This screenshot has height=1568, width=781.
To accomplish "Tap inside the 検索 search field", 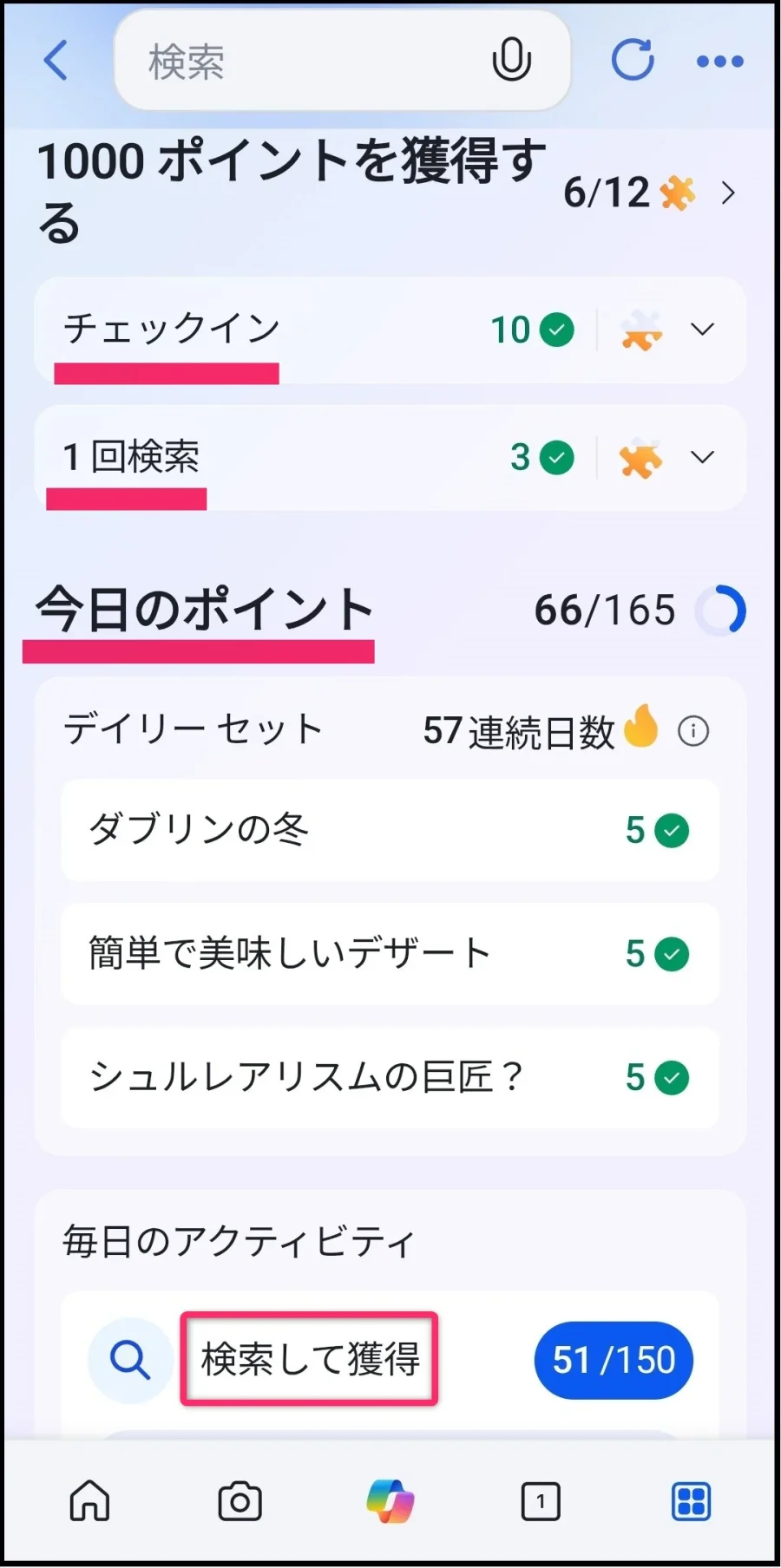I will [286, 61].
